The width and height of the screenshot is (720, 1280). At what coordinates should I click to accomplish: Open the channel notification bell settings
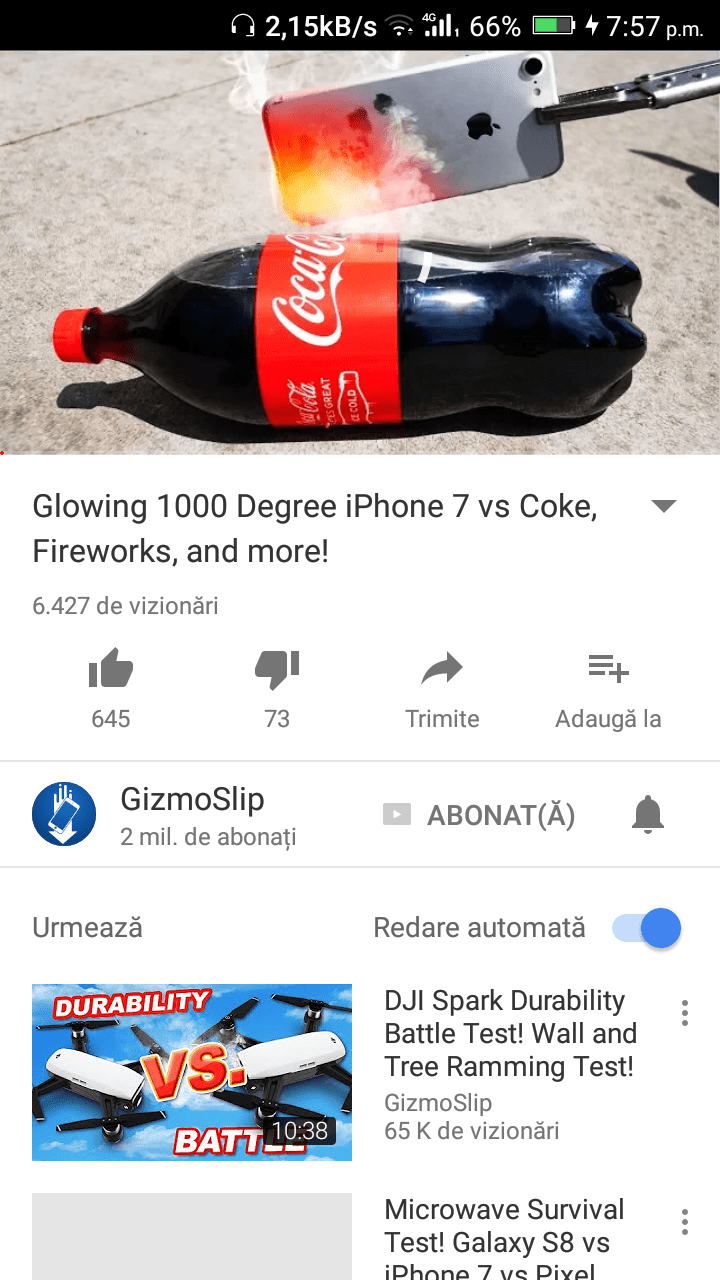648,816
